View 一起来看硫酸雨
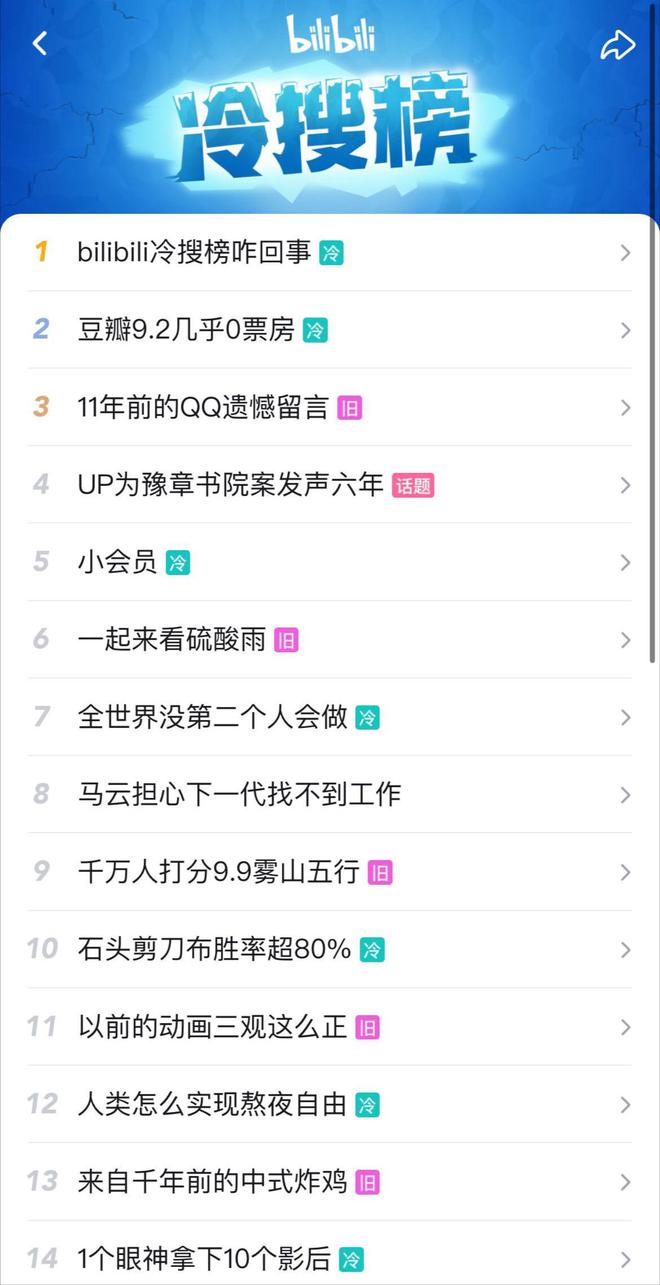660x1285 pixels. tap(330, 640)
